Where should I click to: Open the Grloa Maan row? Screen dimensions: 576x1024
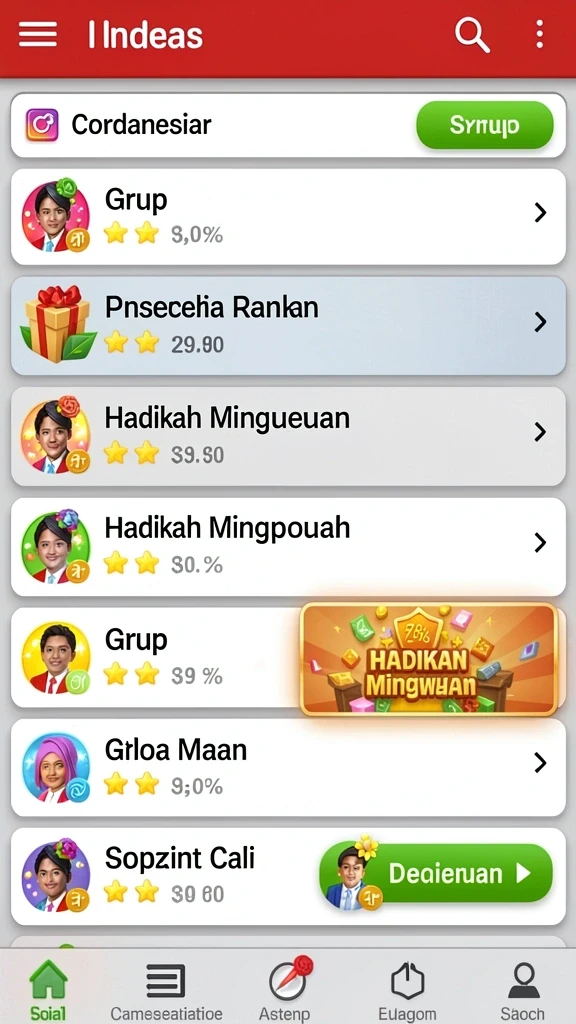[288, 767]
